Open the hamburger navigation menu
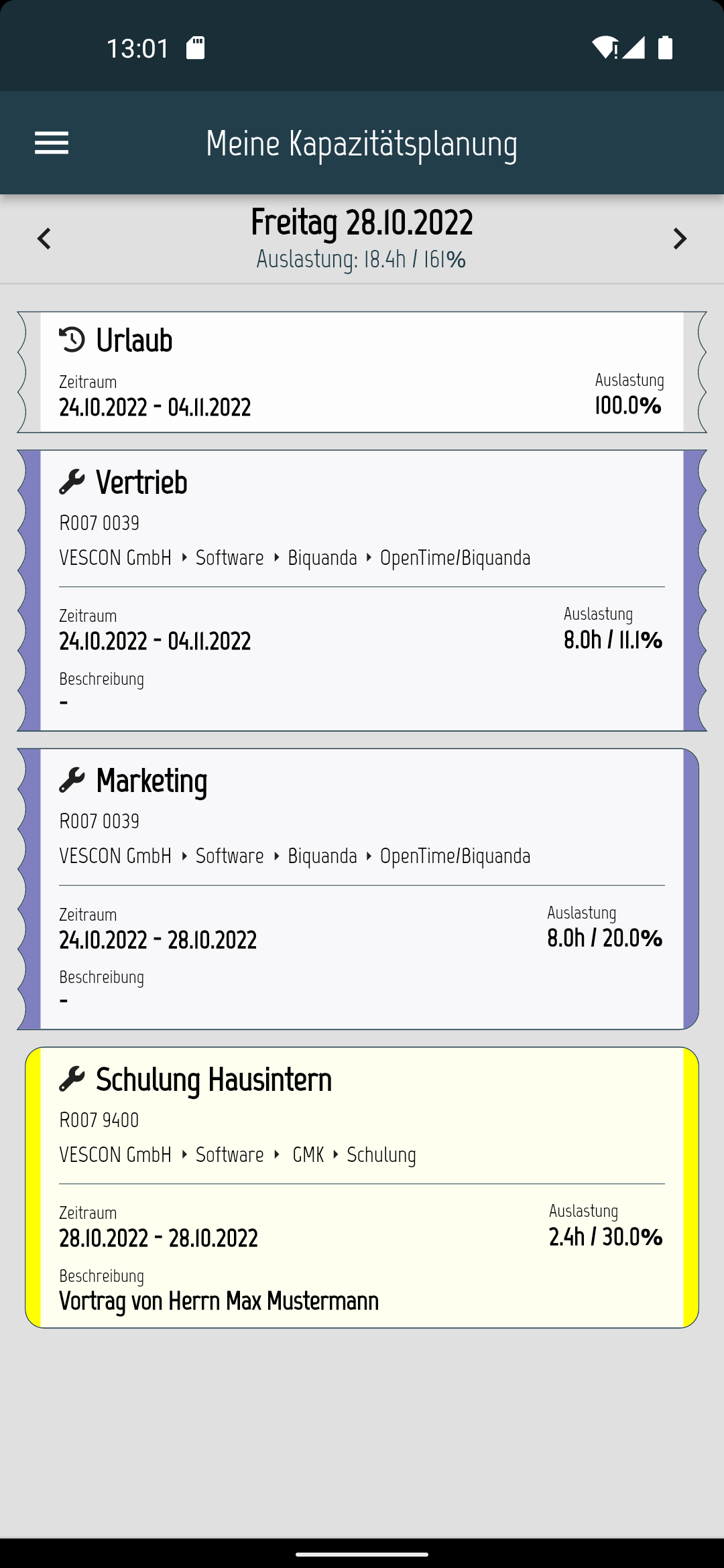724x1568 pixels. pos(52,143)
